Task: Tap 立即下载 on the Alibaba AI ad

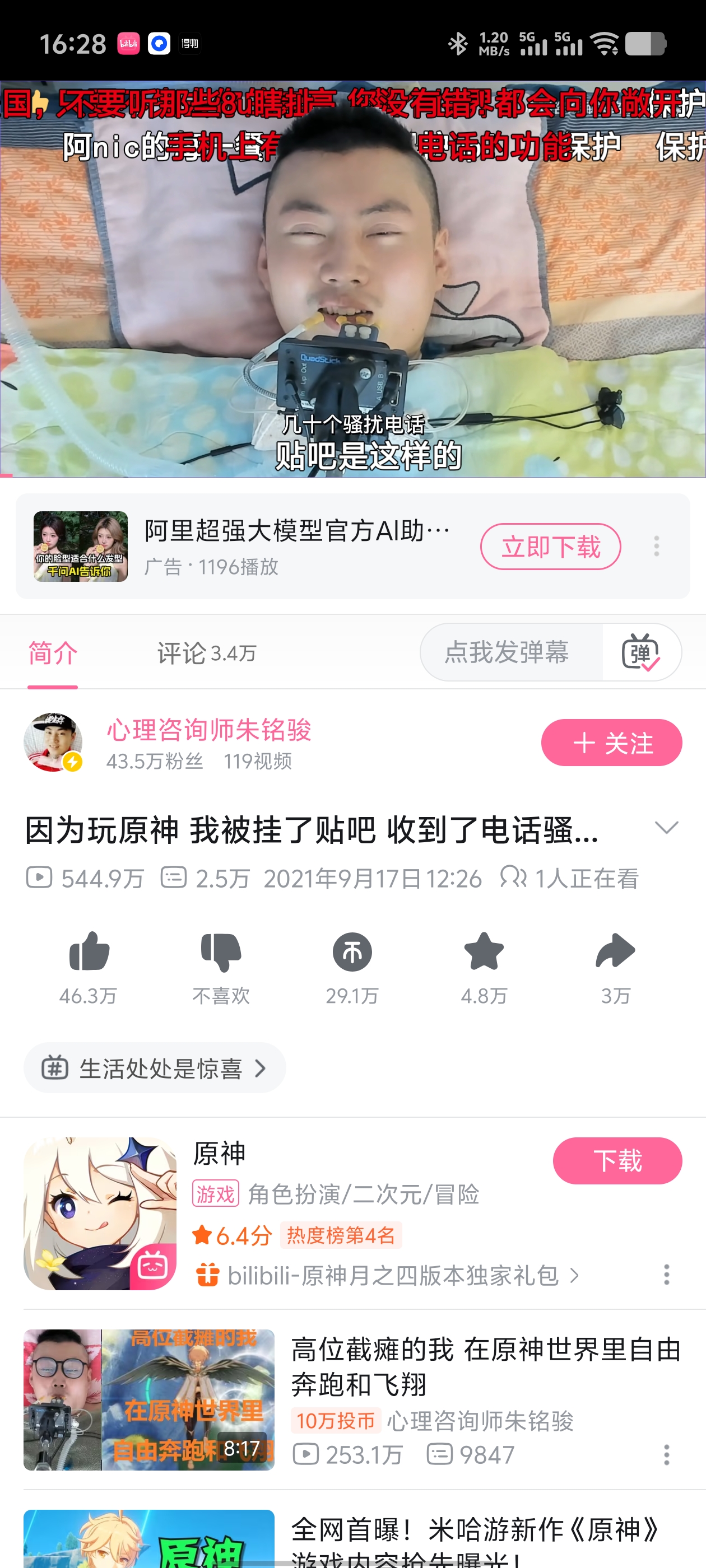Action: click(x=550, y=546)
